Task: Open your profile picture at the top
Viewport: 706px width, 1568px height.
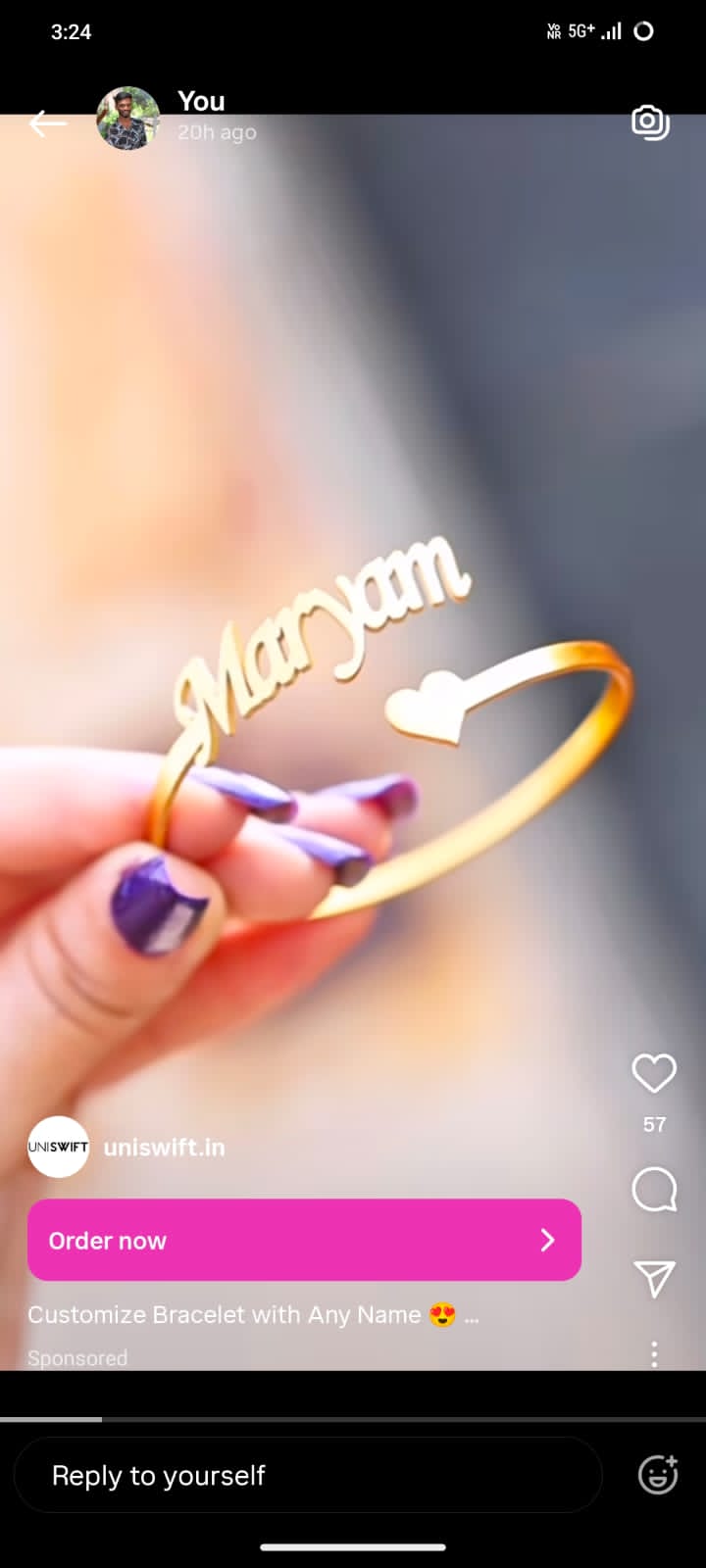Action: pos(128,119)
